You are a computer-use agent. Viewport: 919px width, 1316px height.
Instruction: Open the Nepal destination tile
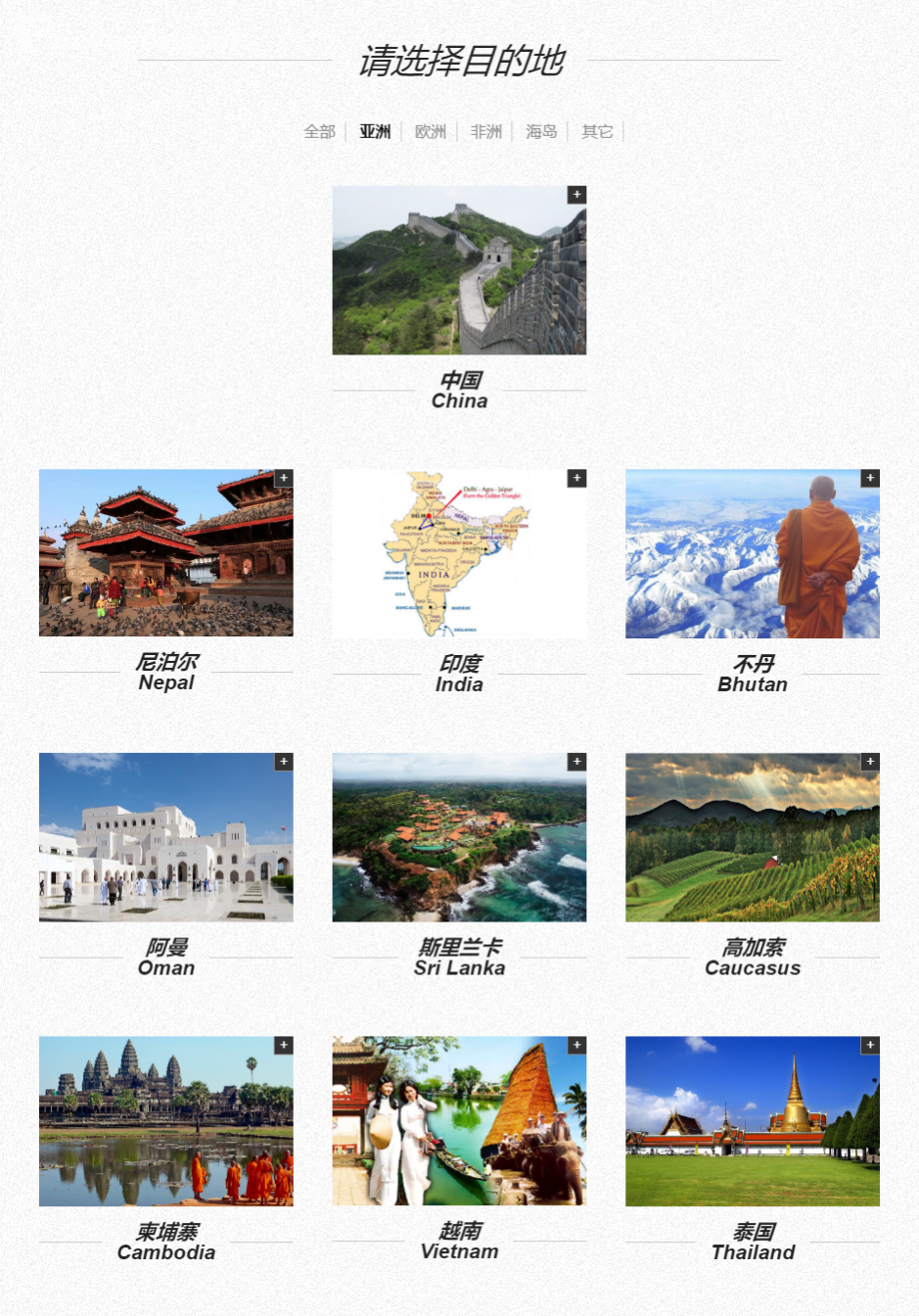166,553
